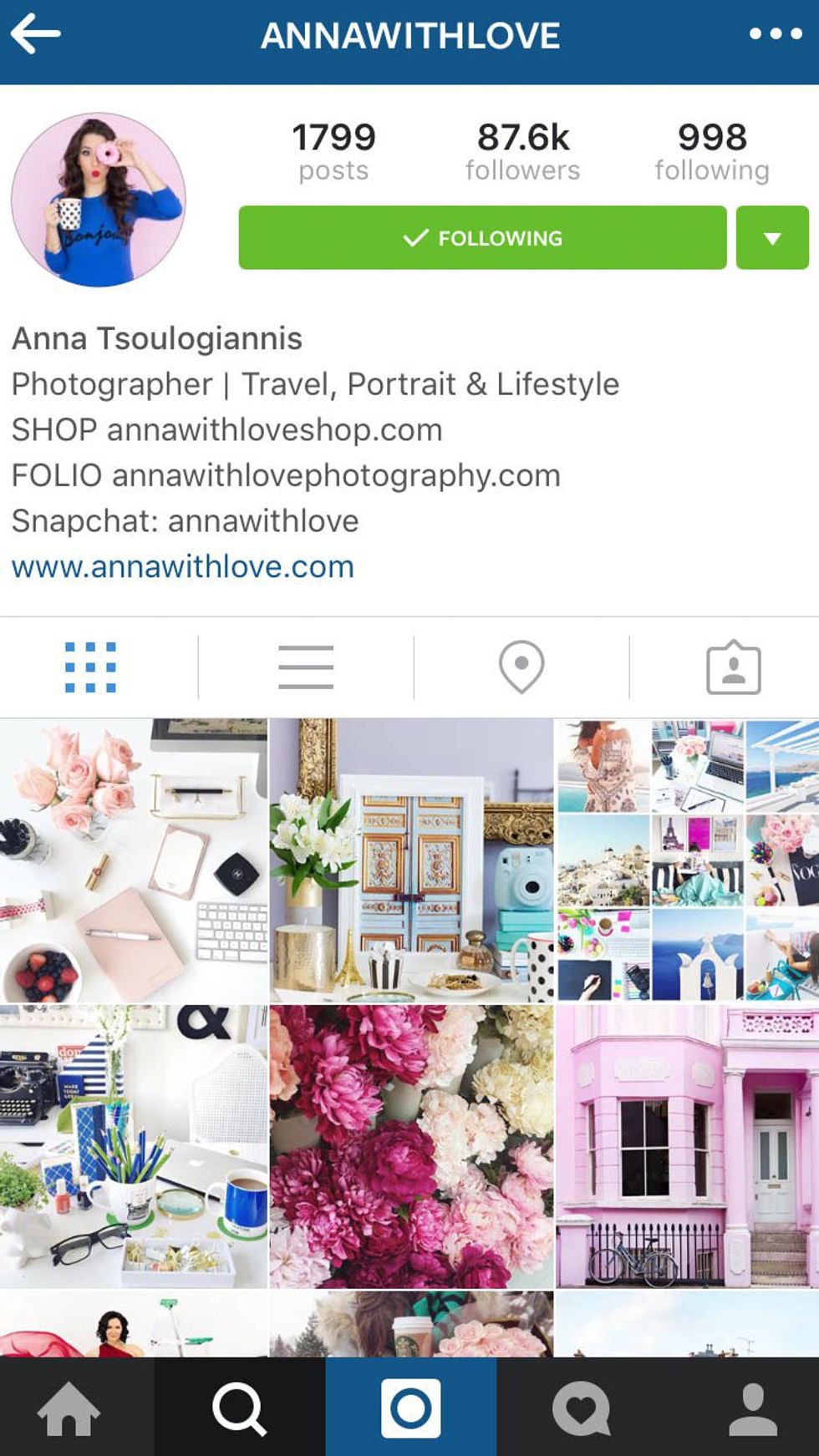The width and height of the screenshot is (819, 1456).
Task: Tap the green Following button
Action: 482,238
